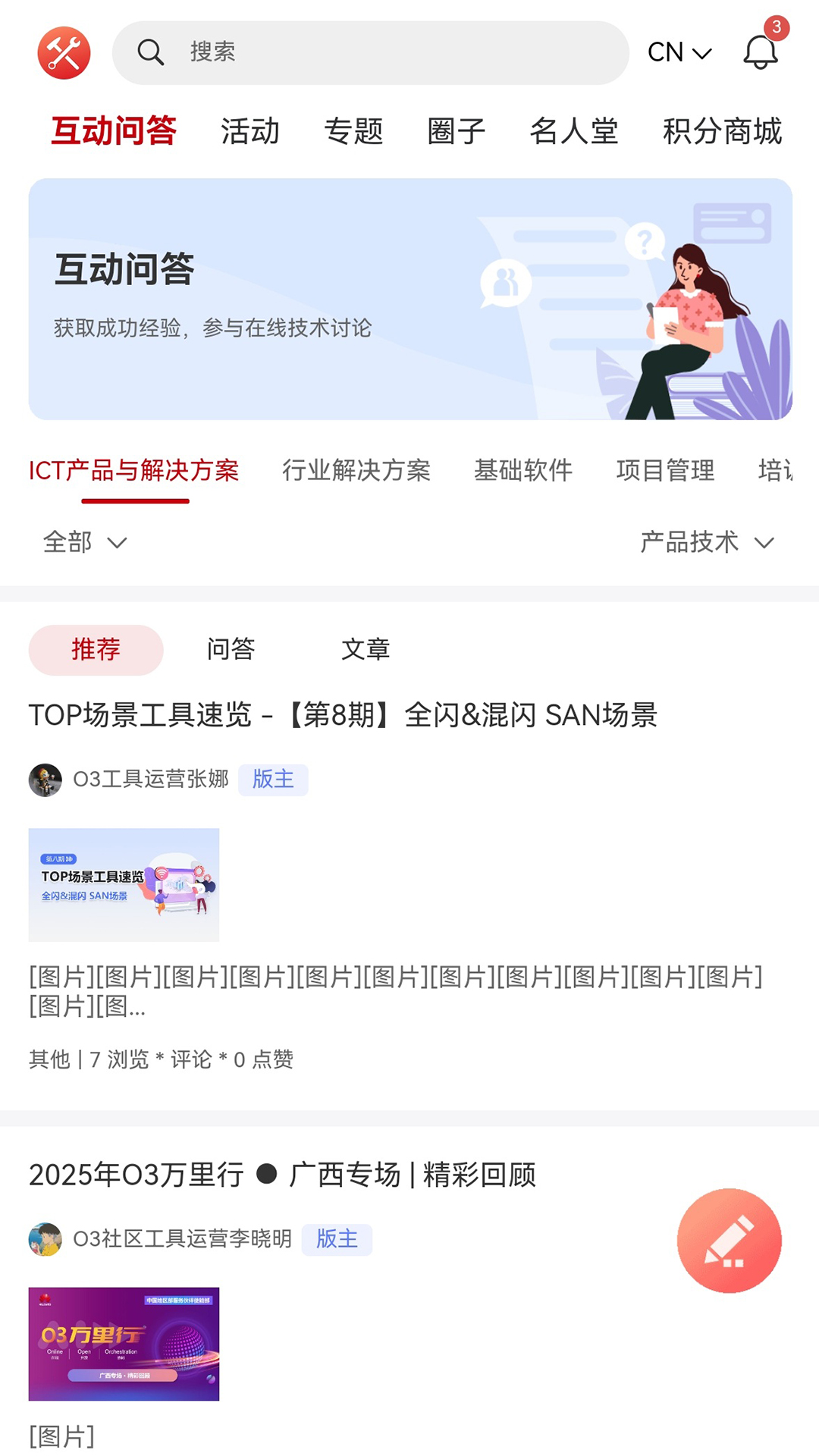The height and width of the screenshot is (1456, 819).
Task: Open notifications via the bell icon
Action: tap(759, 52)
